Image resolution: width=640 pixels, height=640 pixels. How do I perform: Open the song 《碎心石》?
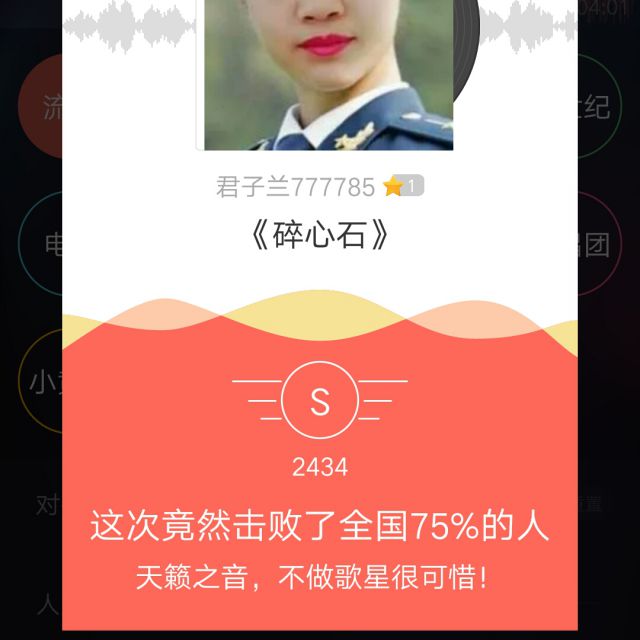click(319, 236)
